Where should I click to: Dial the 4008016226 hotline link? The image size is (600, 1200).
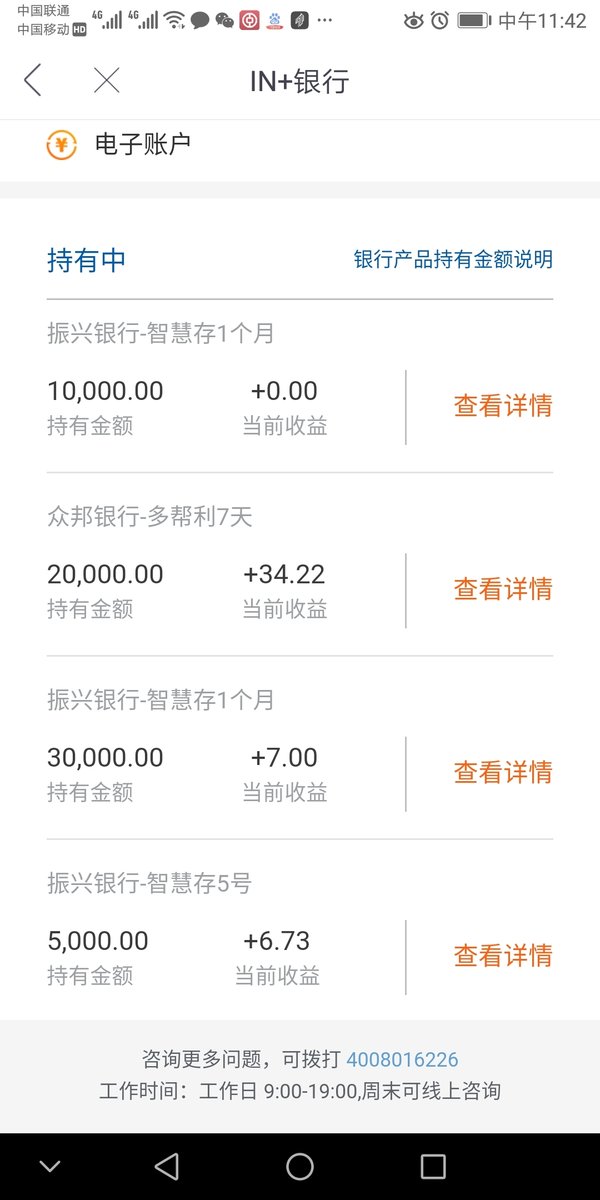402,1059
